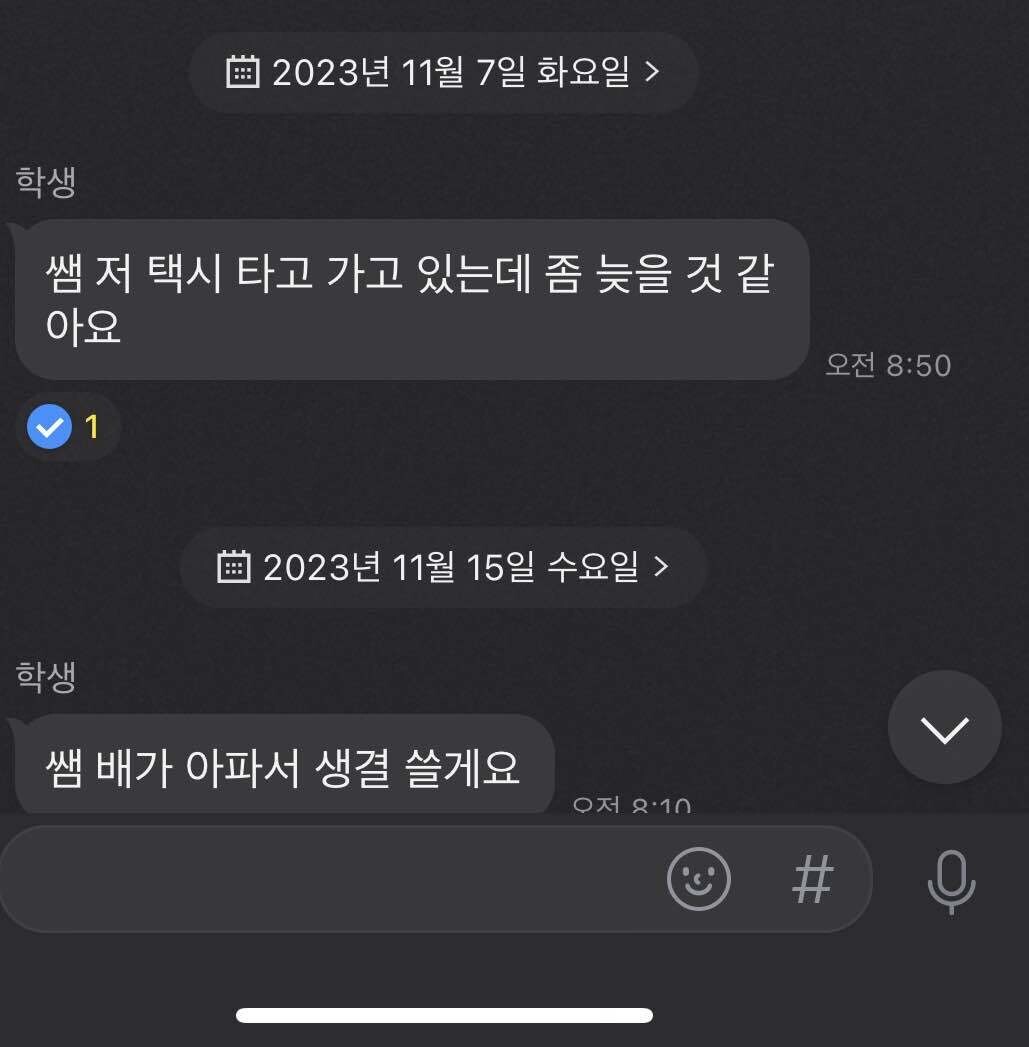Tap the blue checkmark read-receipt badge

pos(47,426)
